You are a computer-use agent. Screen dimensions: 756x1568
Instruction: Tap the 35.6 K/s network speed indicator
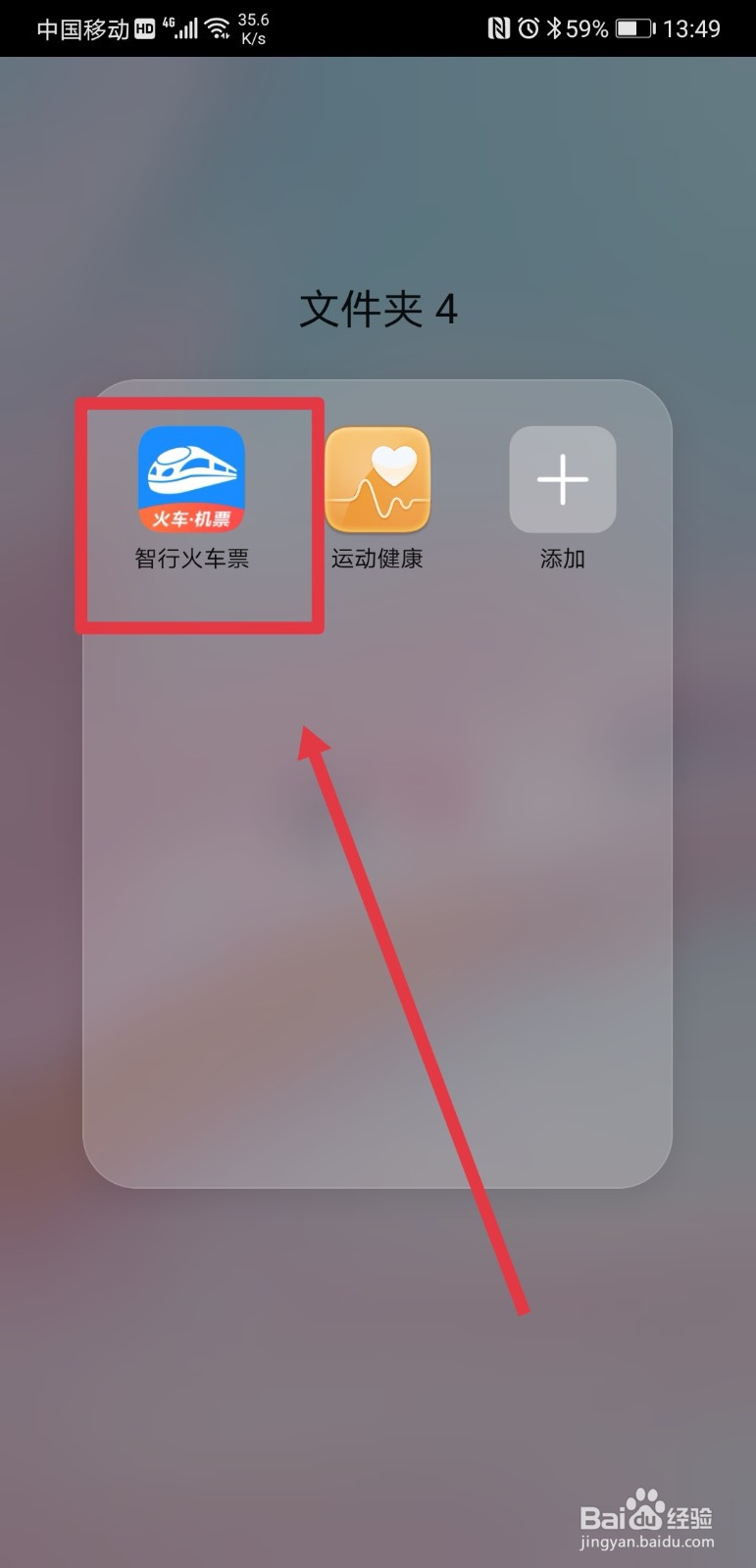(x=252, y=26)
